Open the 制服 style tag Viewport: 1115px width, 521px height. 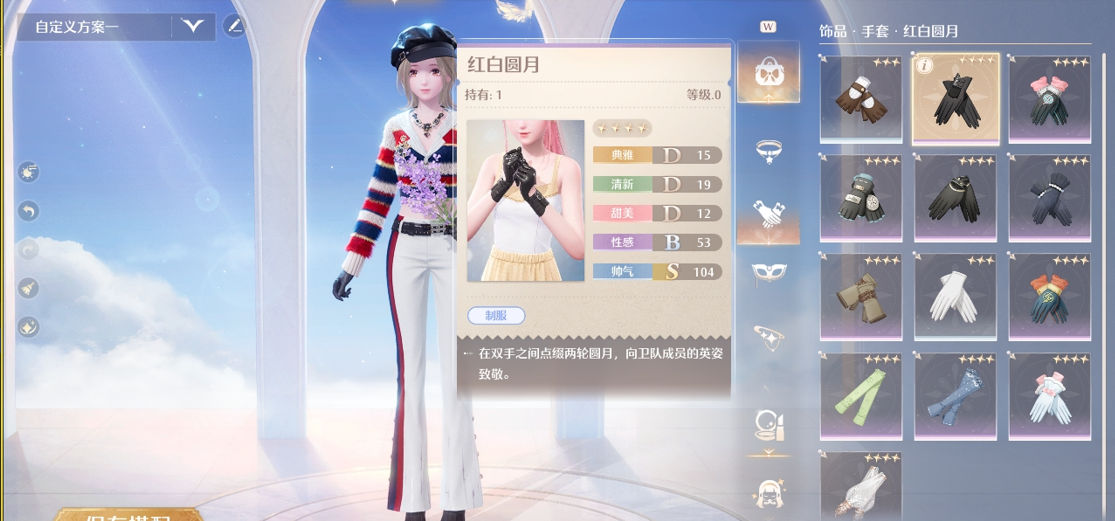(496, 315)
